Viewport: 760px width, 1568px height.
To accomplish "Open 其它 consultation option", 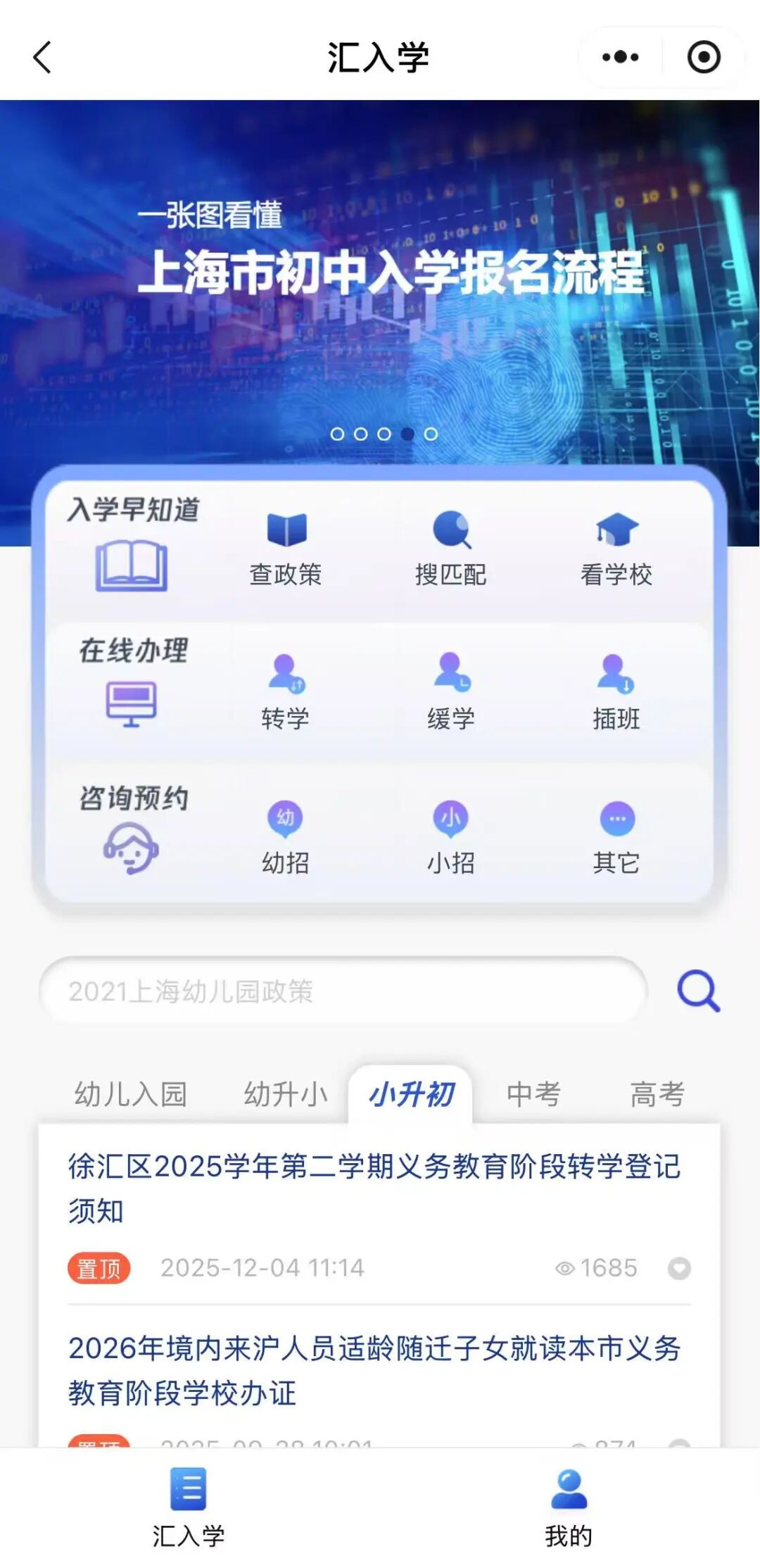I will pyautogui.click(x=616, y=836).
